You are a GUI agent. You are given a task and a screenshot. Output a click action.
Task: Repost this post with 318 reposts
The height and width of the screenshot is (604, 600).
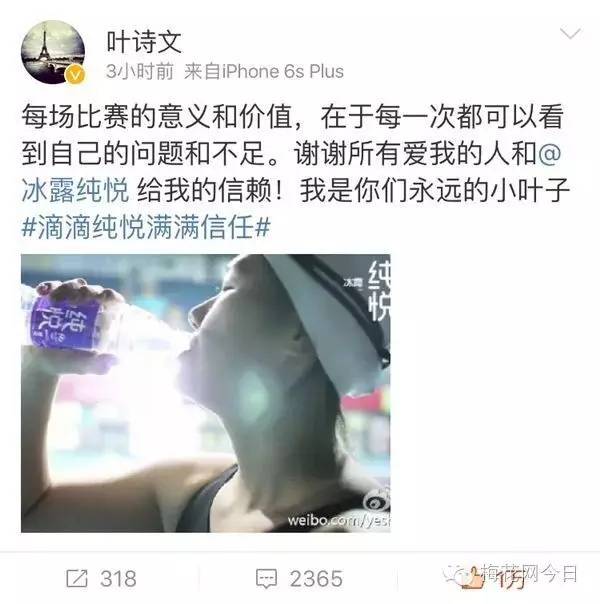tap(100, 578)
